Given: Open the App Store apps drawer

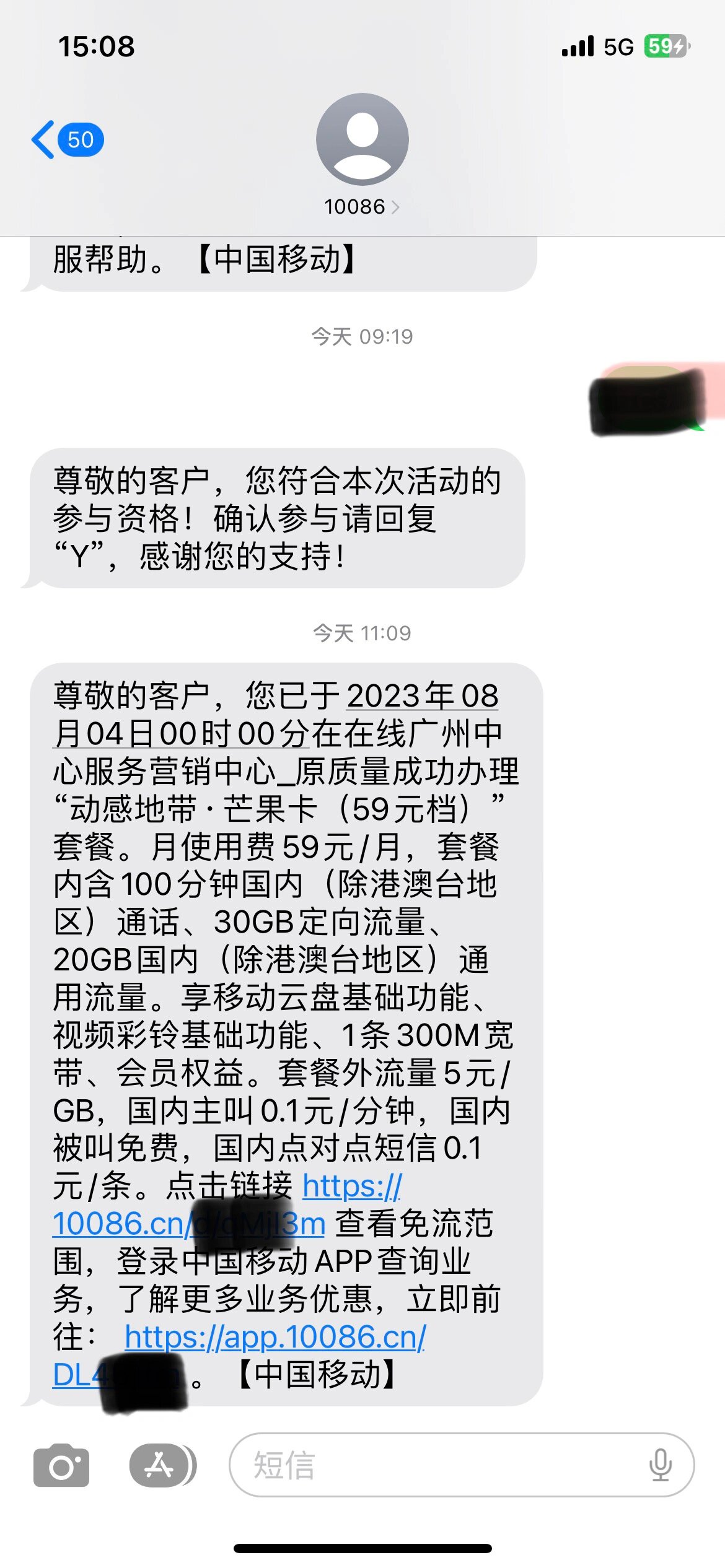Looking at the screenshot, I should click(160, 1465).
